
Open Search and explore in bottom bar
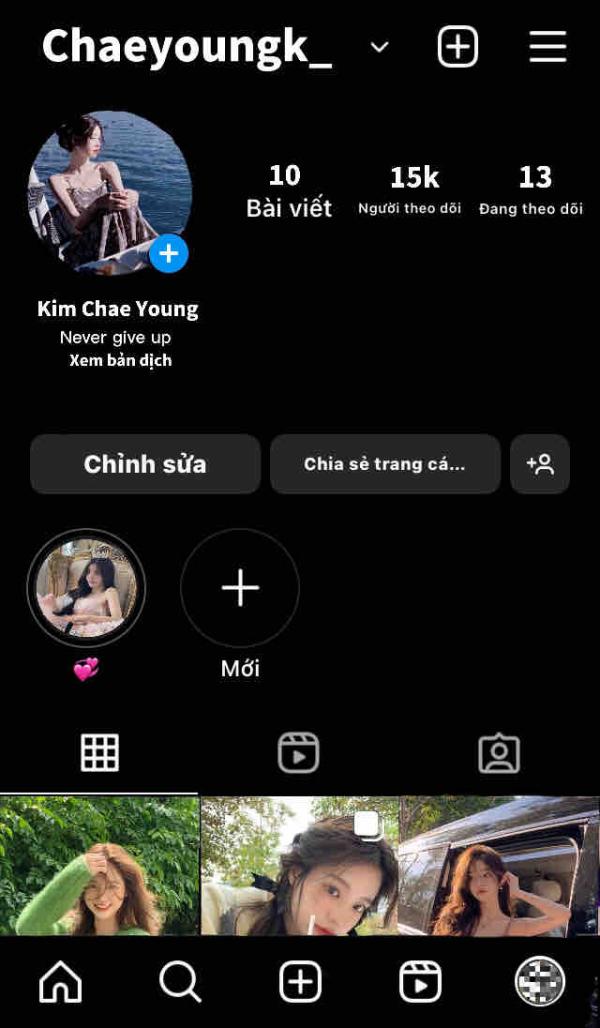point(180,983)
